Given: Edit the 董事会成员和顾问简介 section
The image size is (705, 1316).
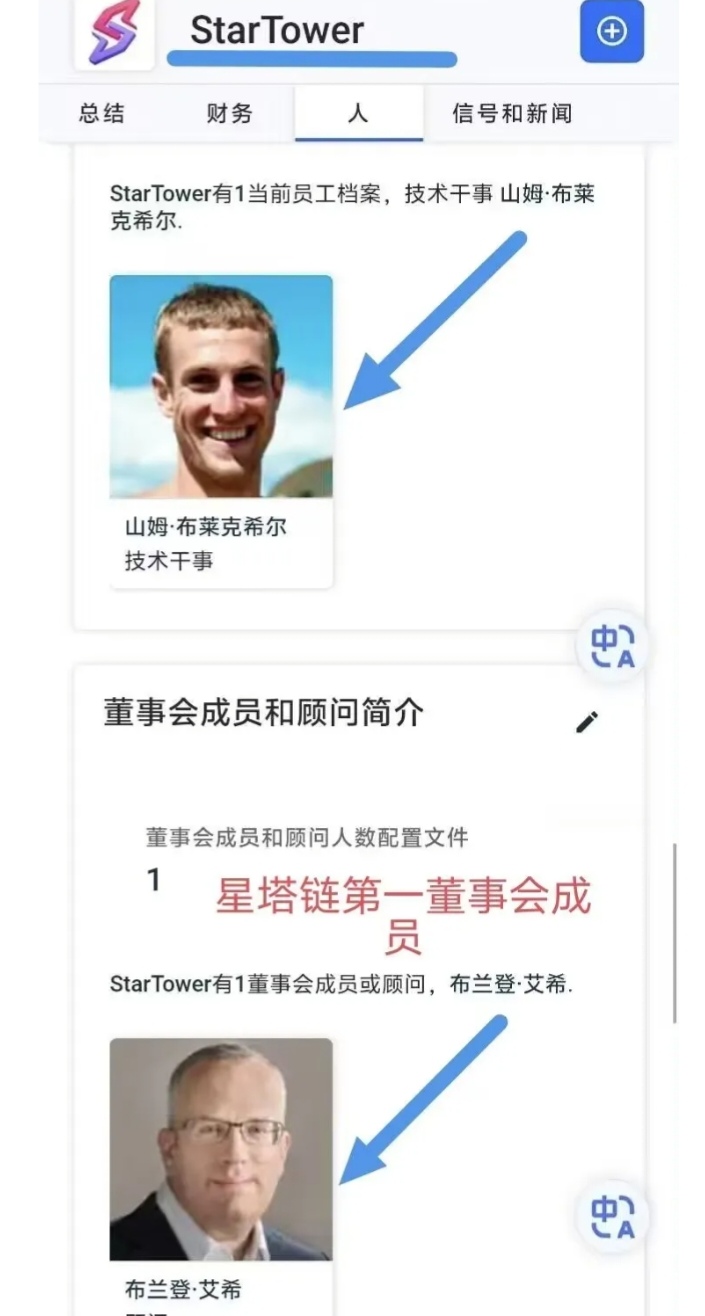Looking at the screenshot, I should click(x=588, y=722).
